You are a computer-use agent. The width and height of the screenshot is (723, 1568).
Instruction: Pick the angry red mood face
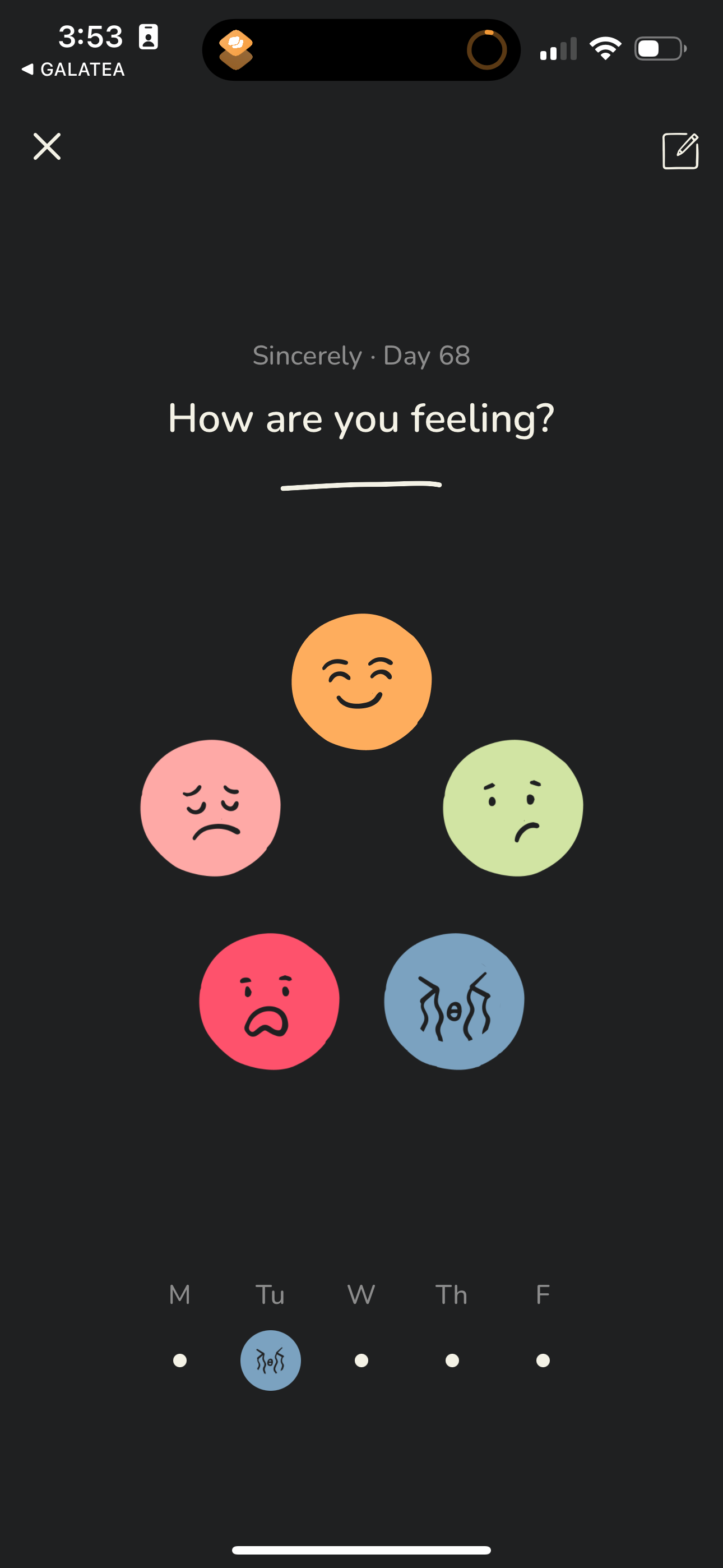(268, 1001)
